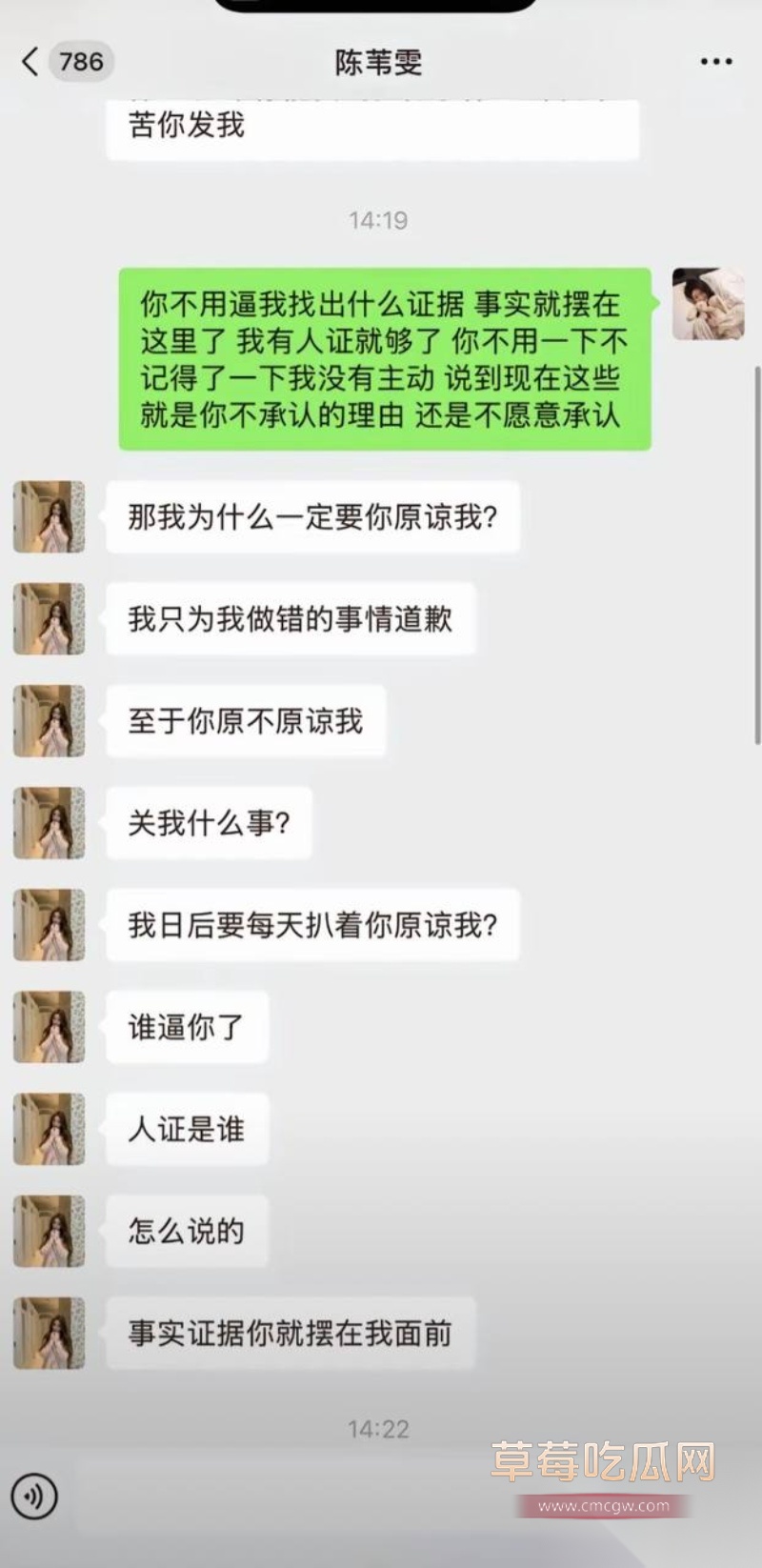The image size is (762, 1568).
Task: Tap avatar beside 事实证据你就摆在我面前
Action: click(x=49, y=1334)
